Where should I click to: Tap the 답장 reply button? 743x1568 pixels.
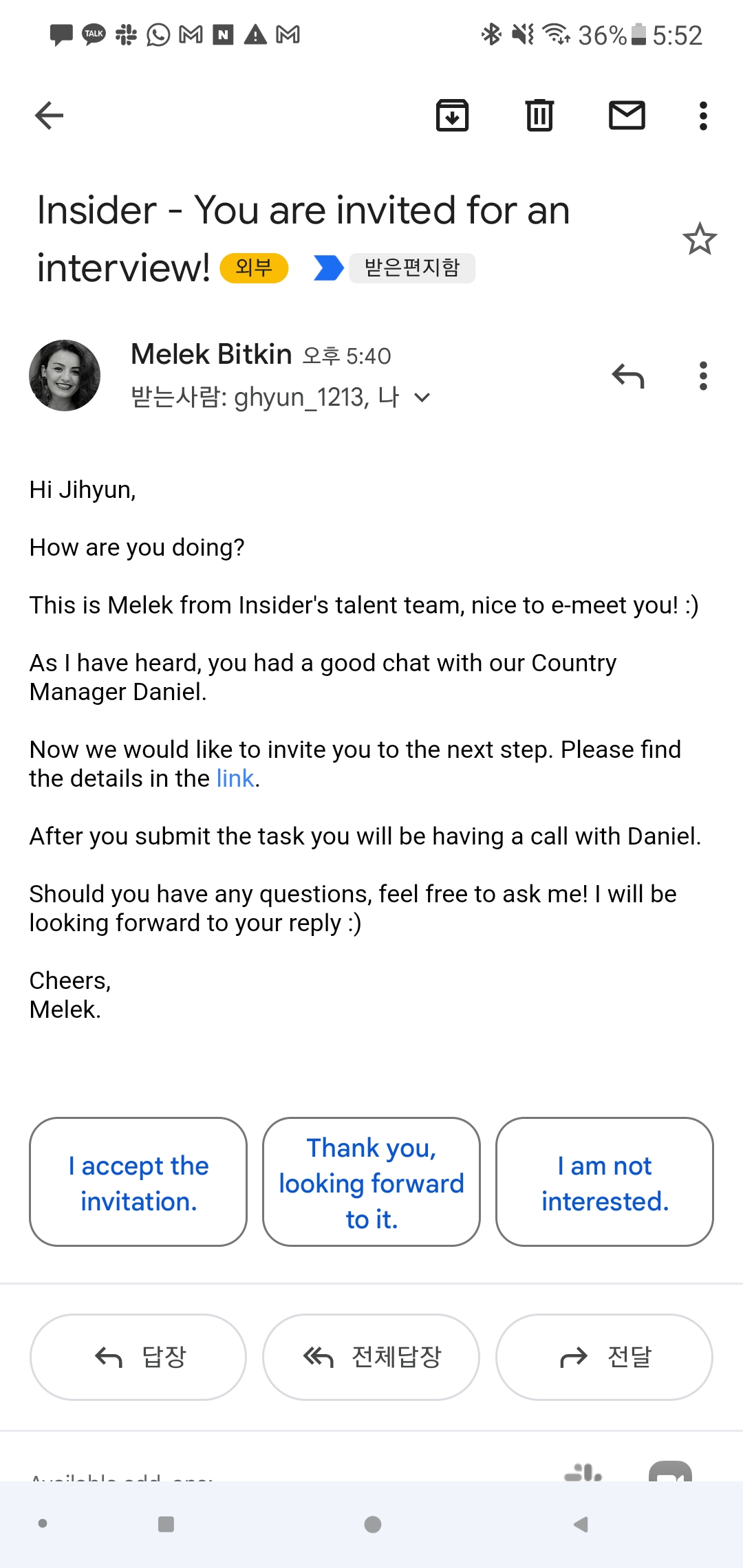click(x=138, y=1357)
